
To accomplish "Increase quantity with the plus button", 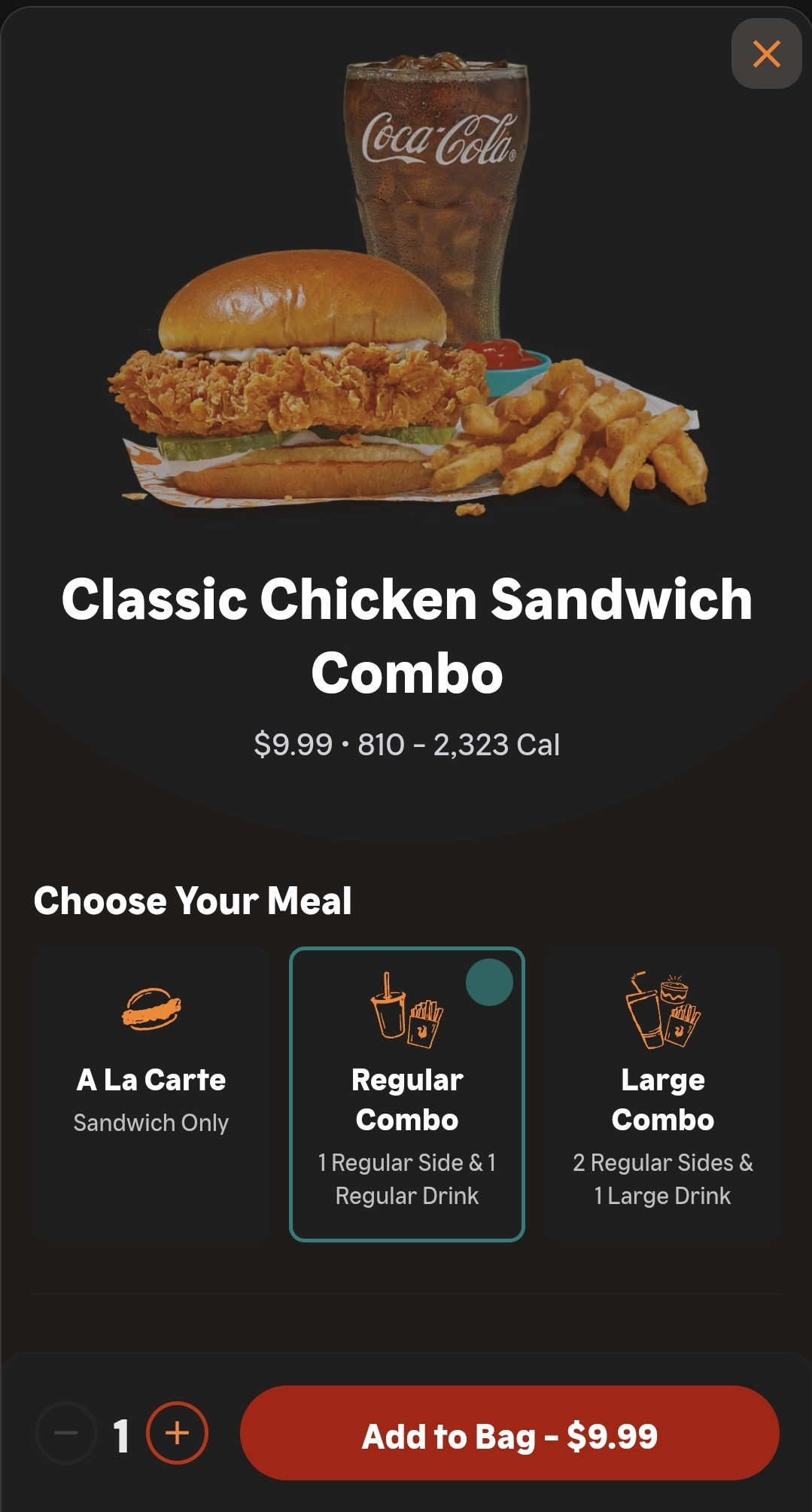I will 177,1433.
